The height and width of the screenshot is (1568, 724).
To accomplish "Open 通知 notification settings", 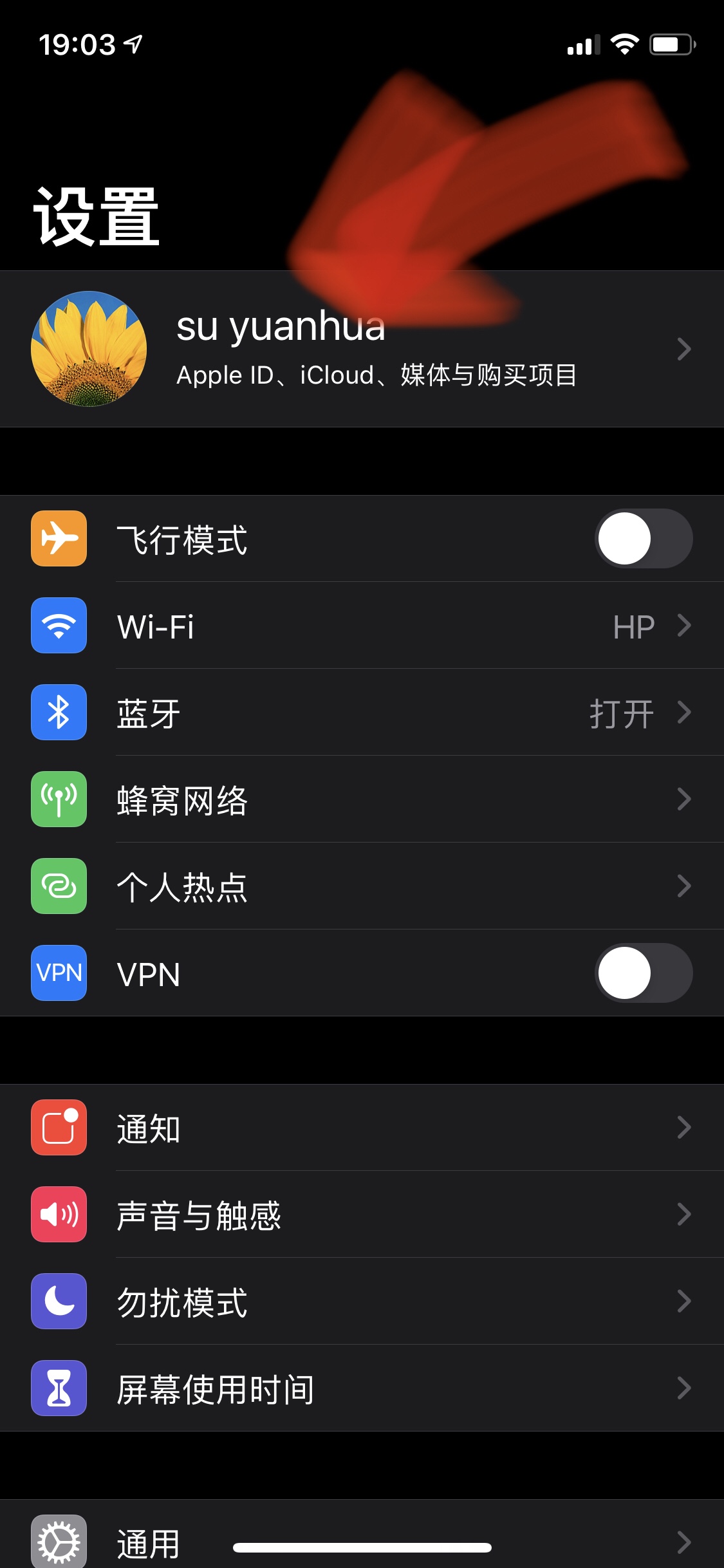I will tap(362, 1128).
